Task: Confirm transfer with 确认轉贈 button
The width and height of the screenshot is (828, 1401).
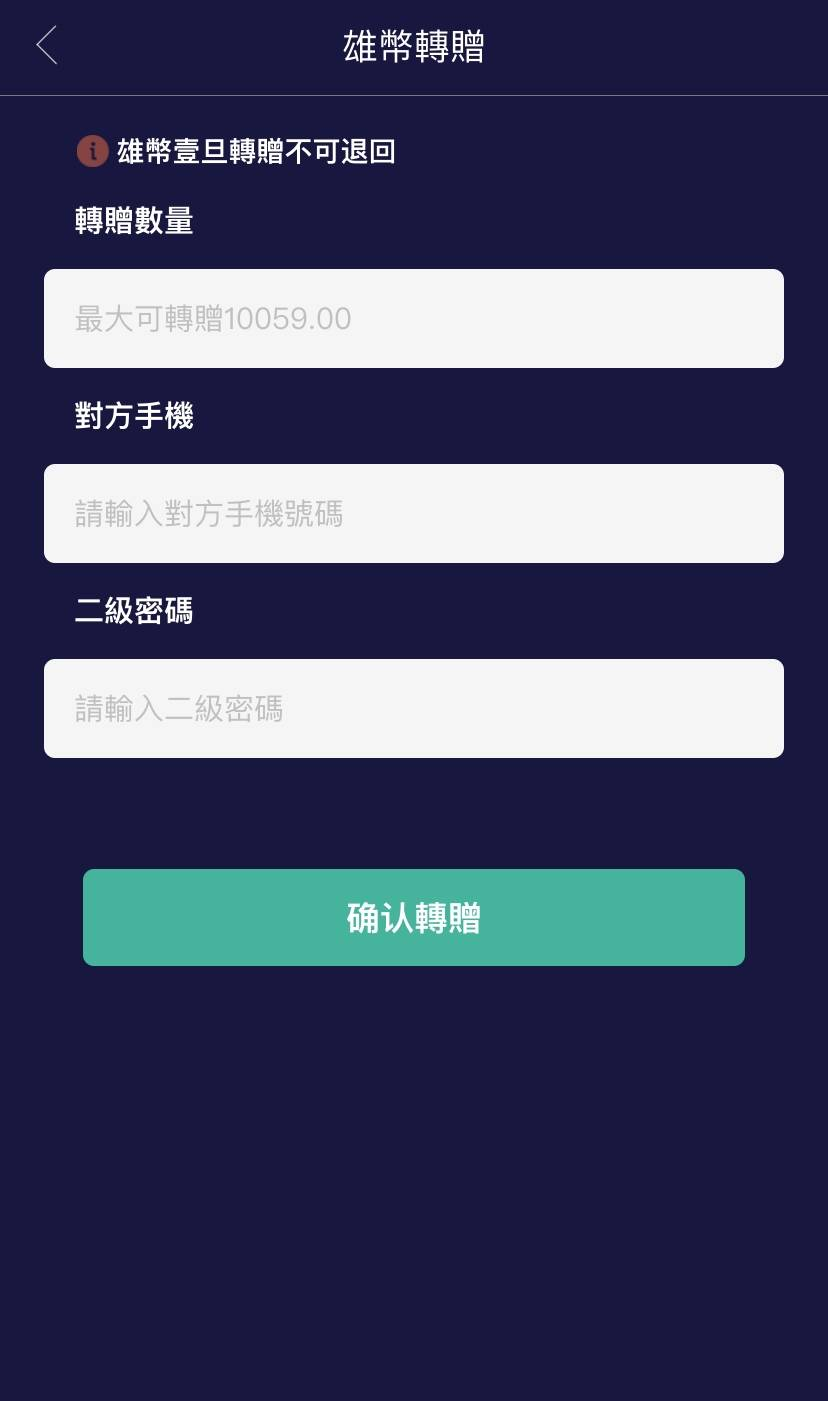Action: (414, 918)
